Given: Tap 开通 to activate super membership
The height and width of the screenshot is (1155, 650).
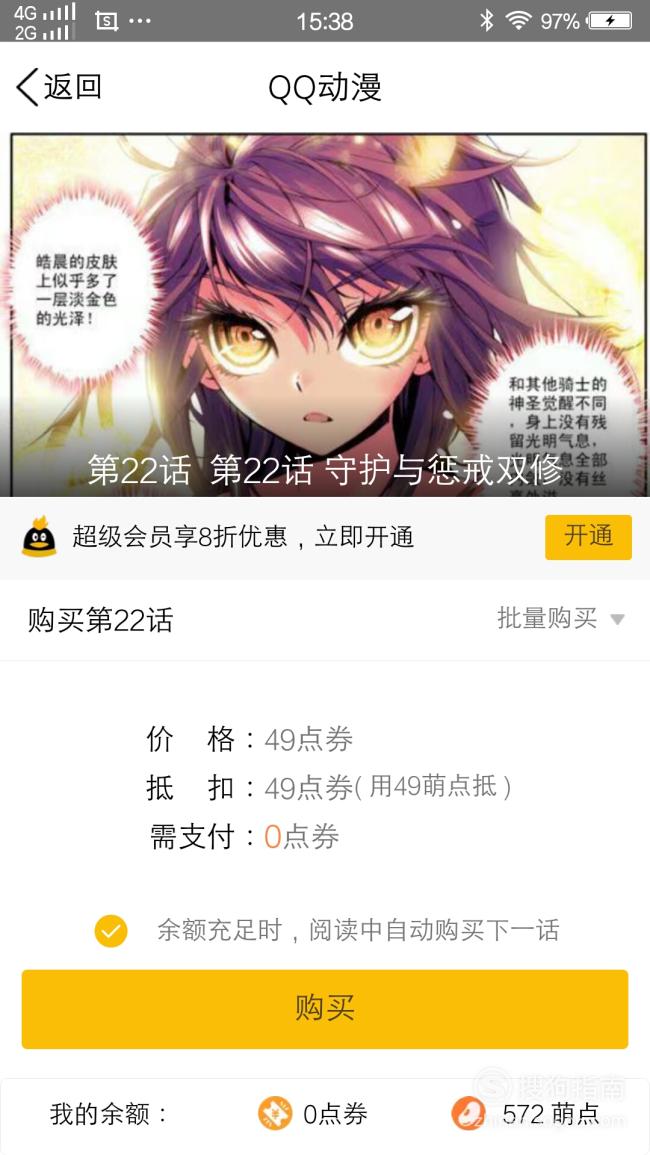Looking at the screenshot, I should [588, 537].
